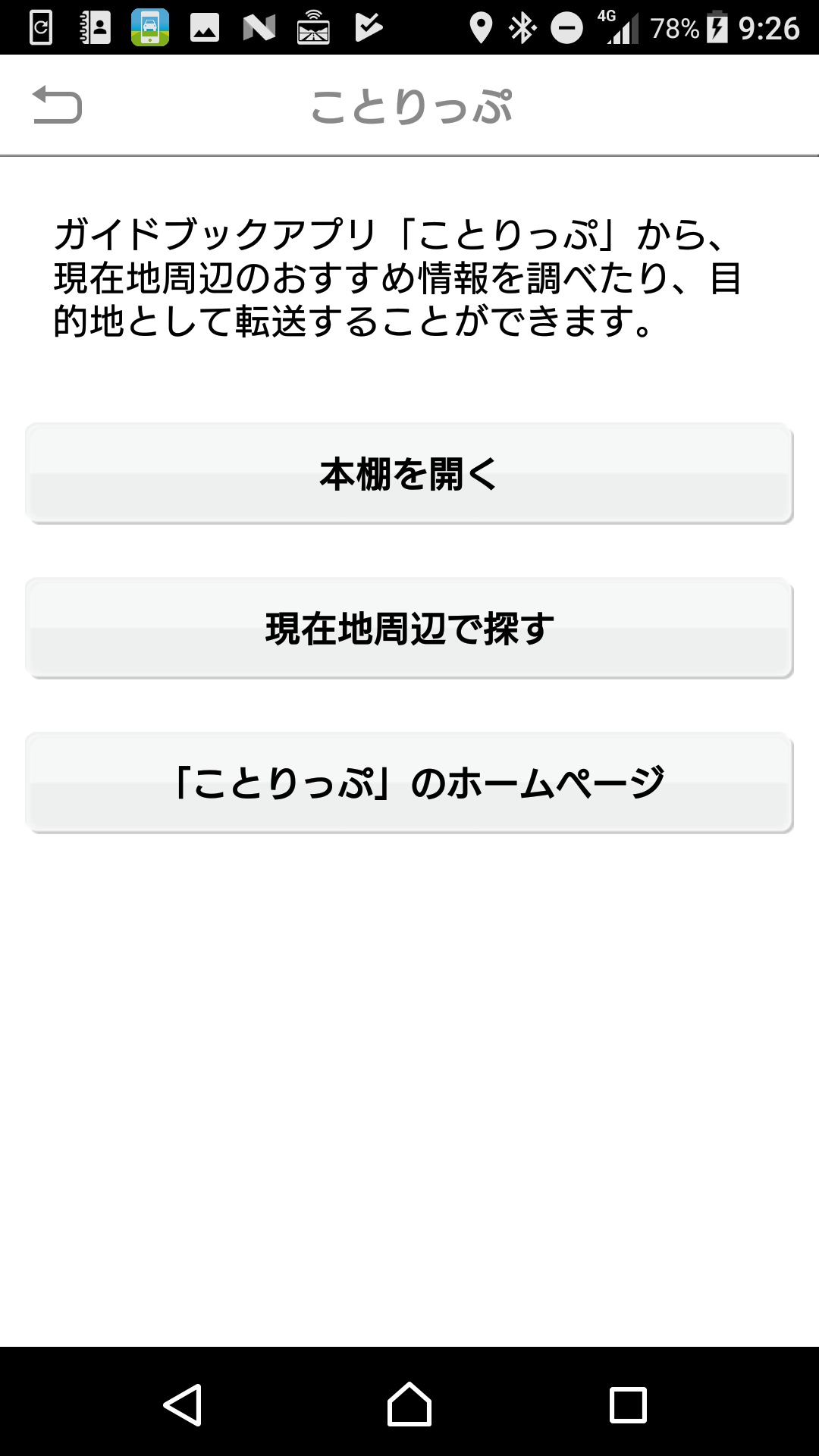Open recent apps from navigation bar
Viewport: 819px width, 1456px height.
click(x=628, y=1404)
